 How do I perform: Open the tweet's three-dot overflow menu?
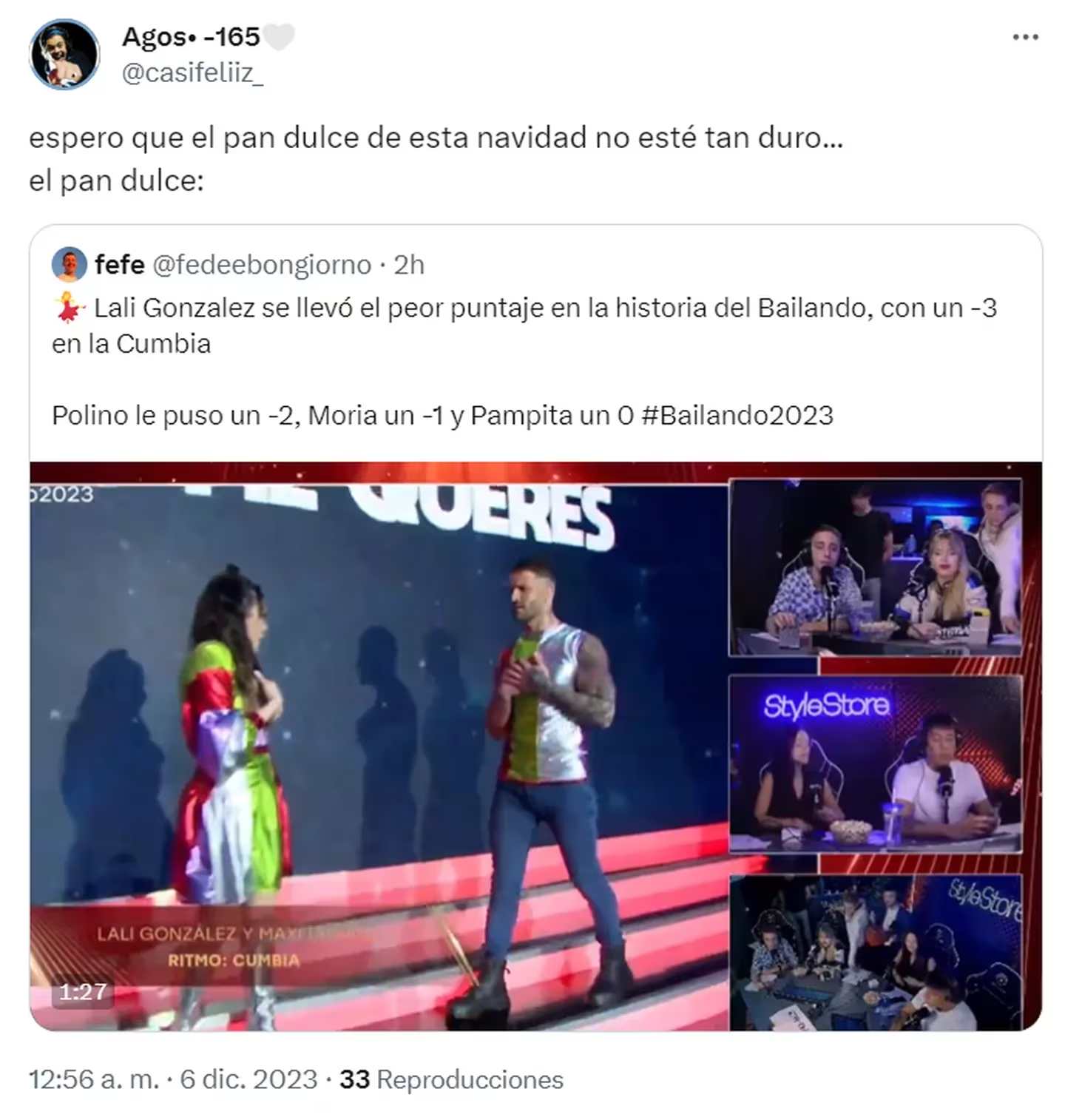(x=1025, y=38)
